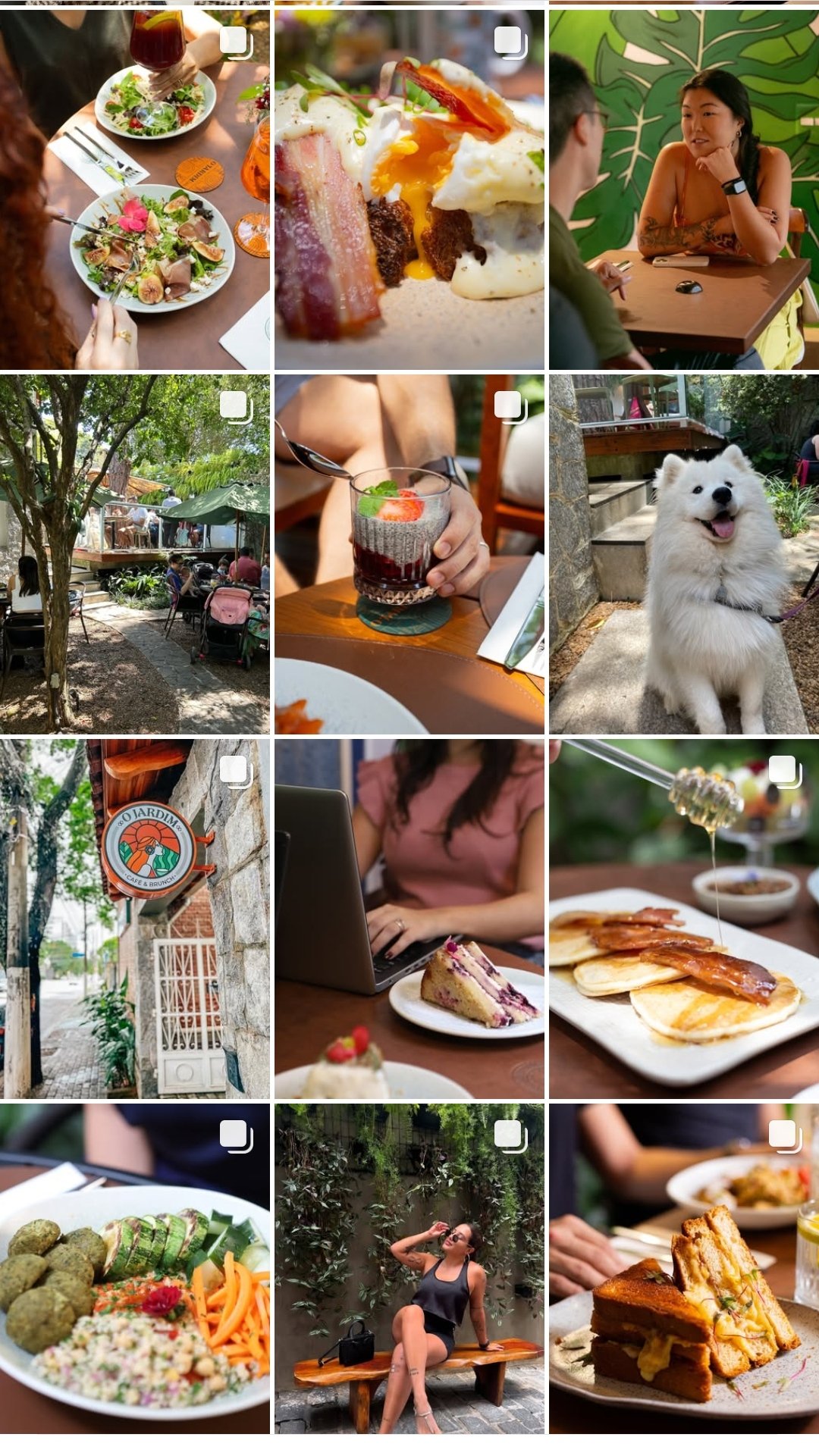819x1456 pixels.
Task: Open the bacon and fried egg close-up post
Action: pyautogui.click(x=409, y=189)
